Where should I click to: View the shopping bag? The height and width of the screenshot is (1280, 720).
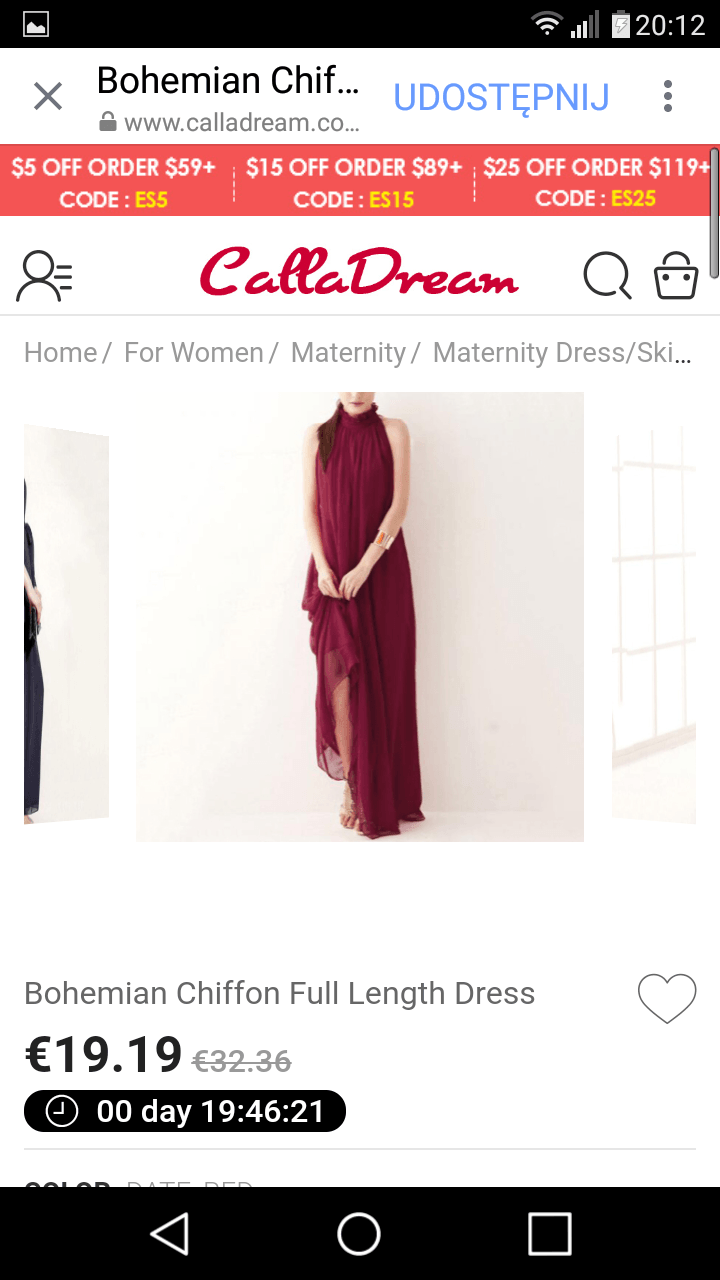click(676, 275)
